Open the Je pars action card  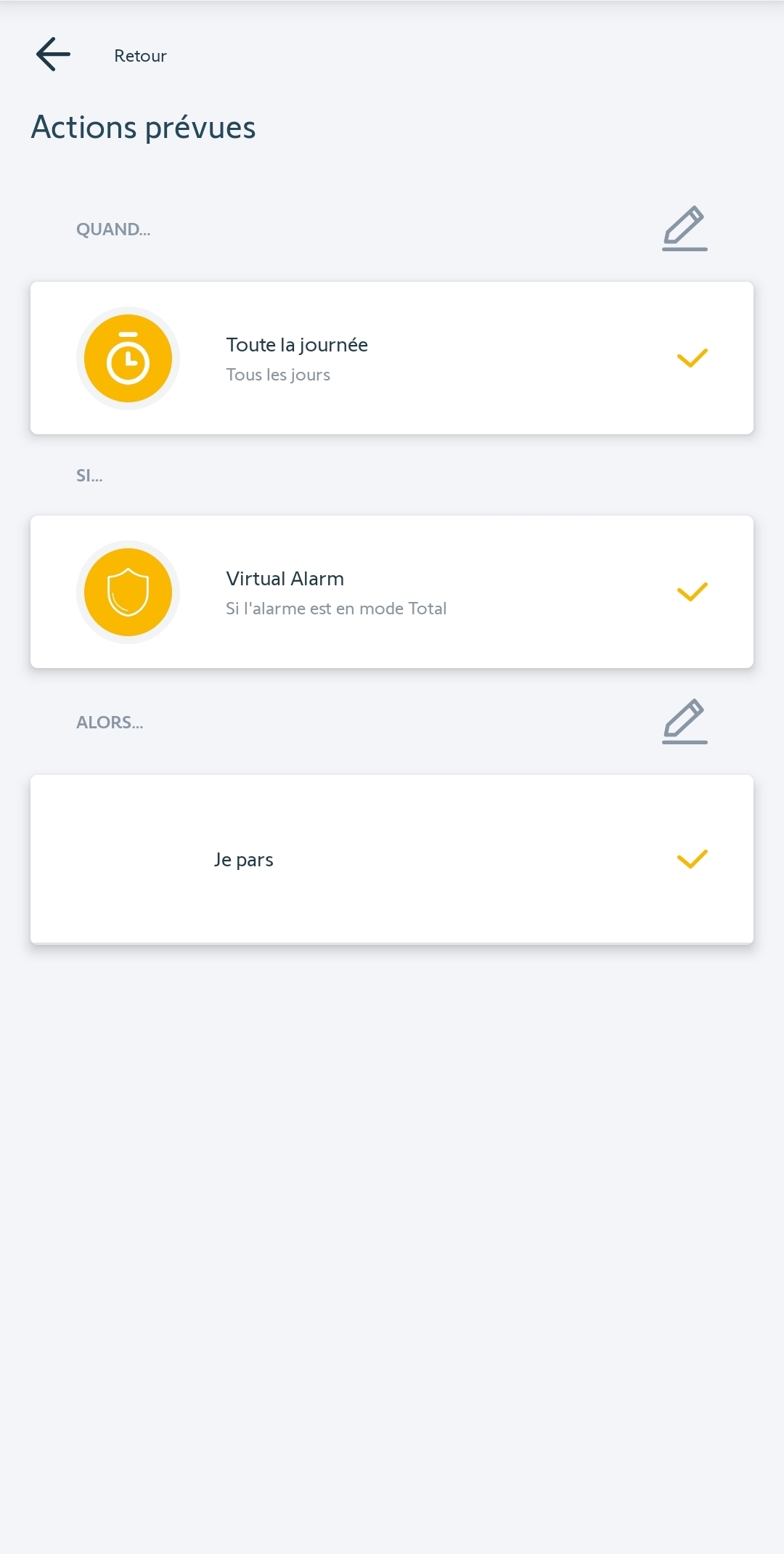tap(392, 859)
